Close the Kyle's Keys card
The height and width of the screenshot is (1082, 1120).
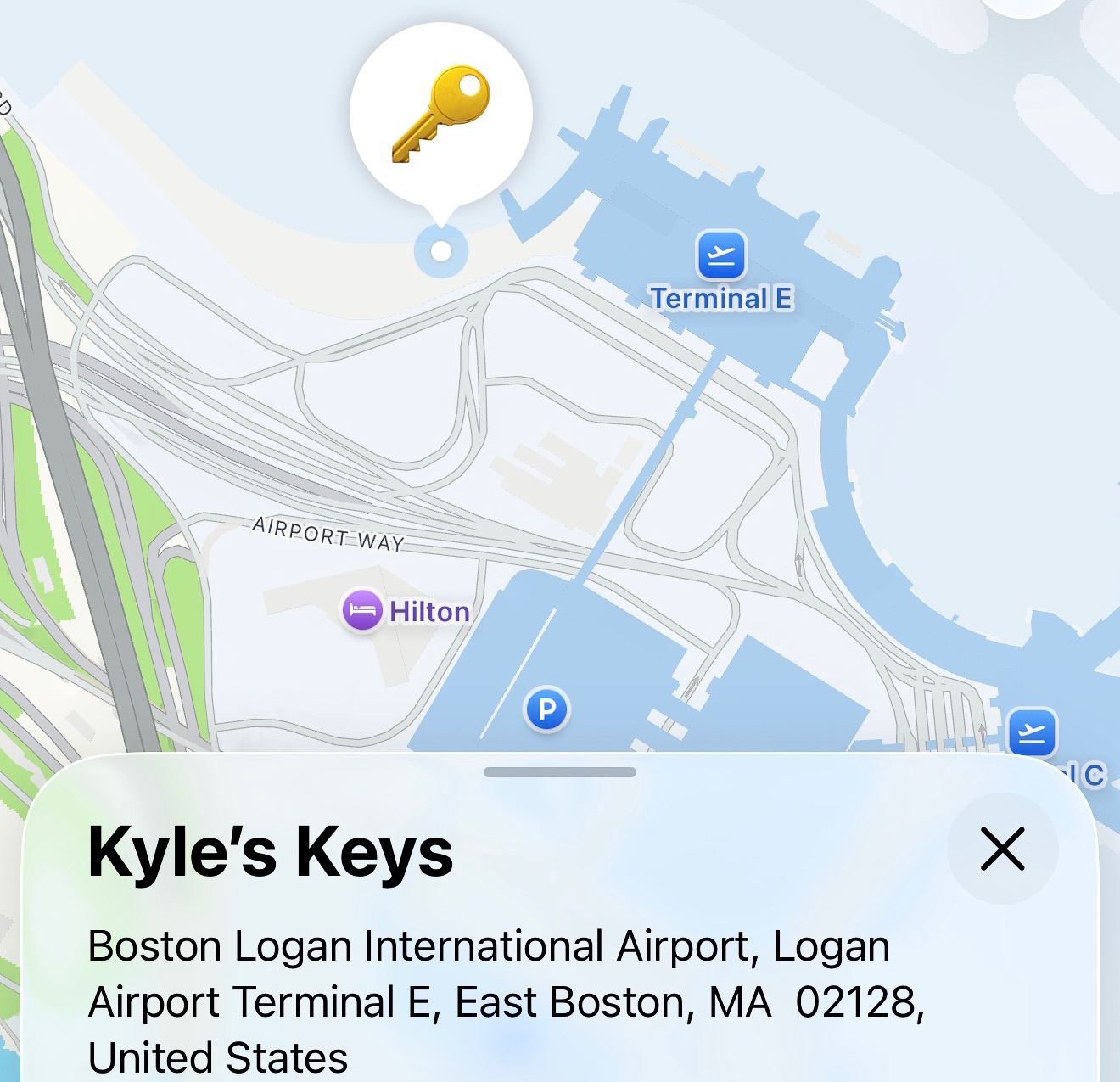tap(1002, 849)
